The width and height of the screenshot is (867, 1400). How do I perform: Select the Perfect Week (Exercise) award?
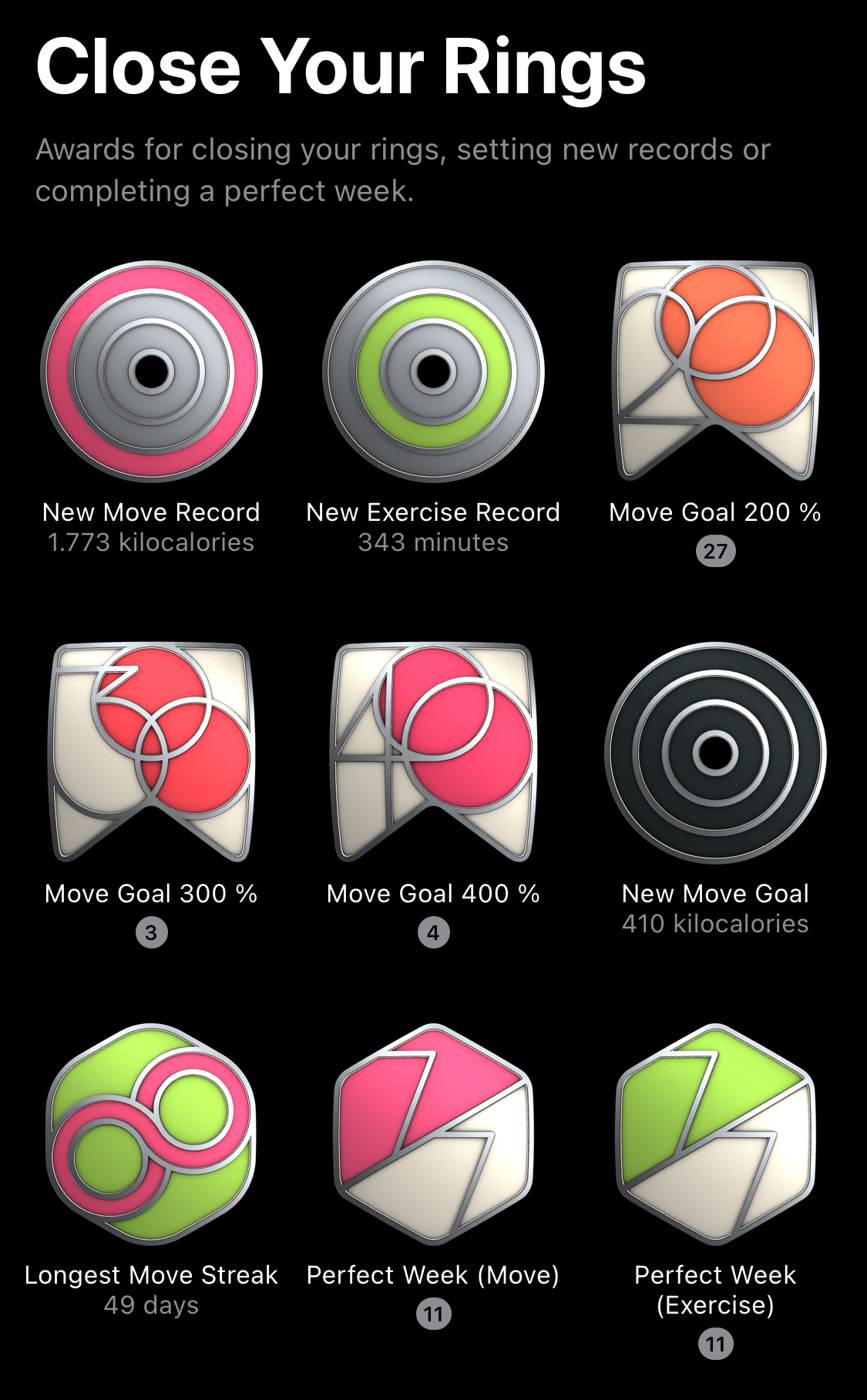(x=715, y=1133)
